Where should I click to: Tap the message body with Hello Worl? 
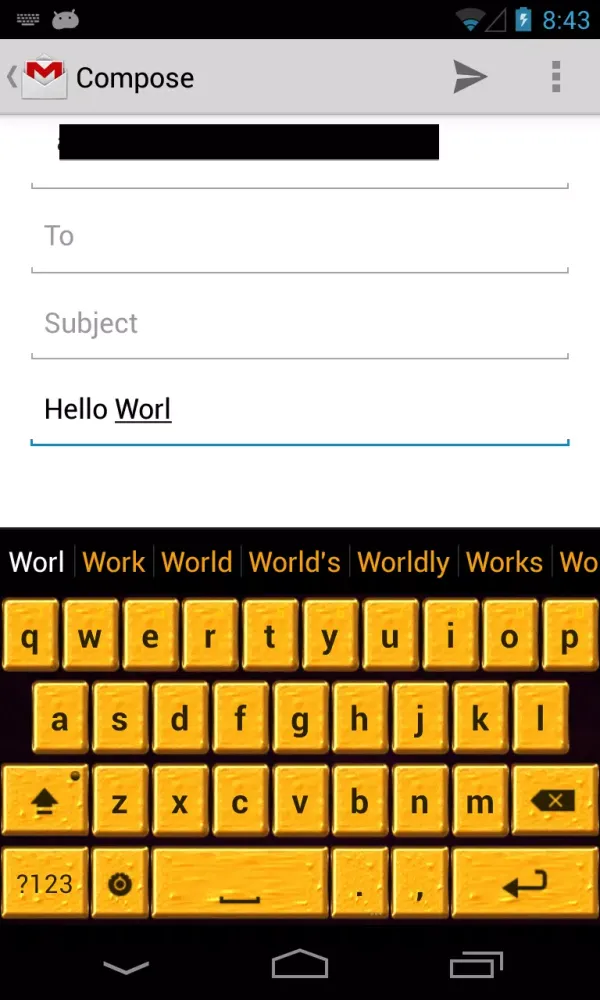[300, 410]
